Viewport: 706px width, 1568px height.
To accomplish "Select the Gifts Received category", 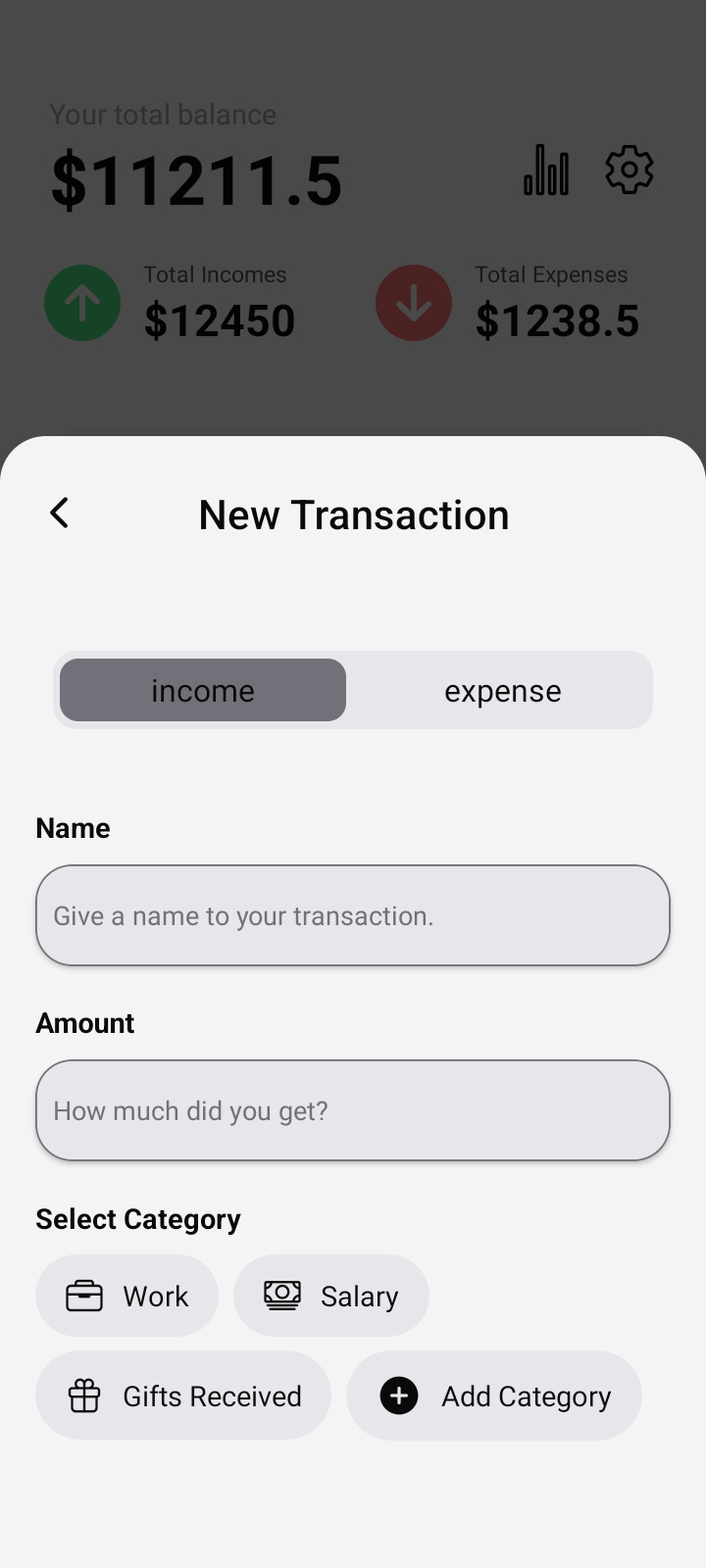I will (x=183, y=1396).
